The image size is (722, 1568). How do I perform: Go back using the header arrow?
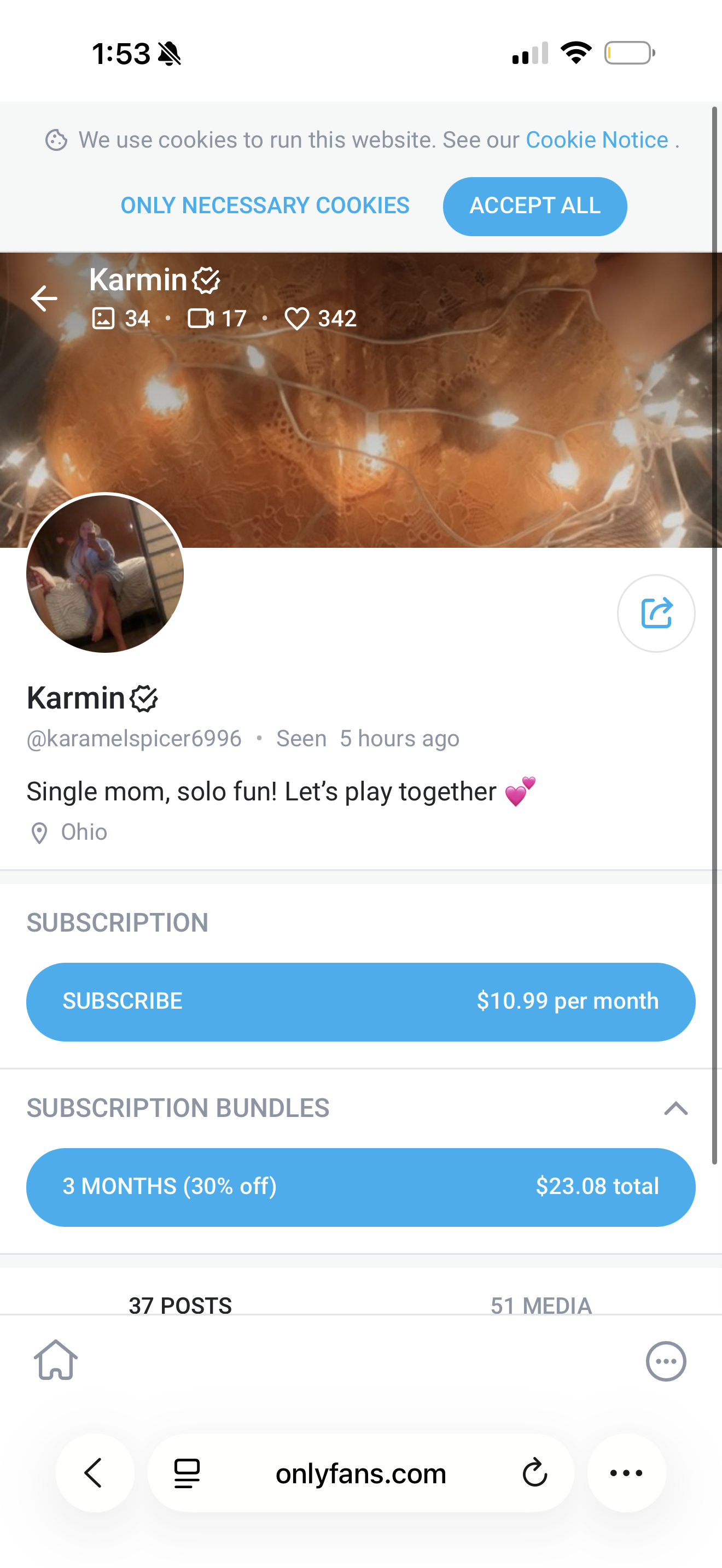44,299
